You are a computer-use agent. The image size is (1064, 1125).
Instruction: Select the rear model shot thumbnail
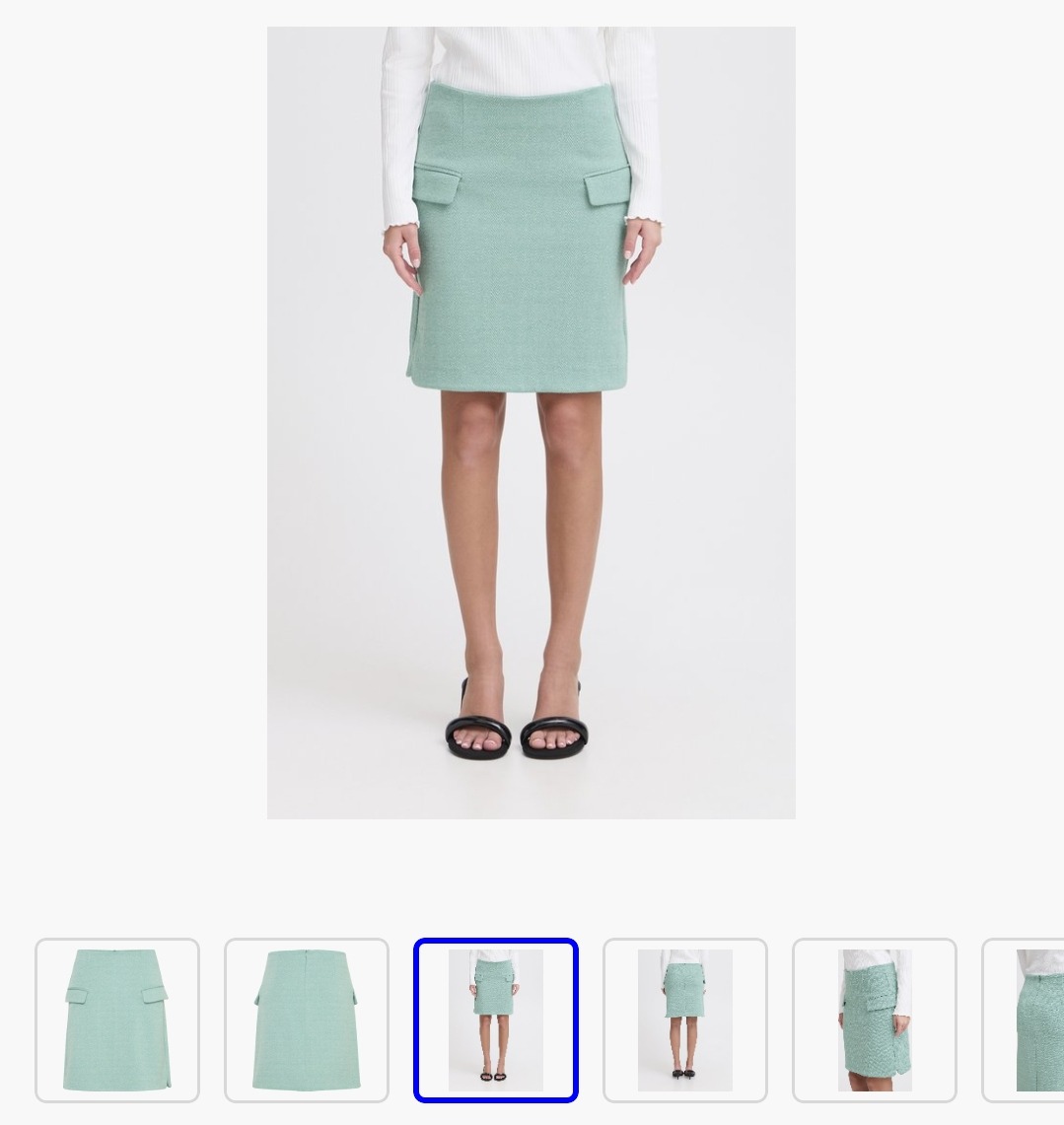pos(684,1020)
